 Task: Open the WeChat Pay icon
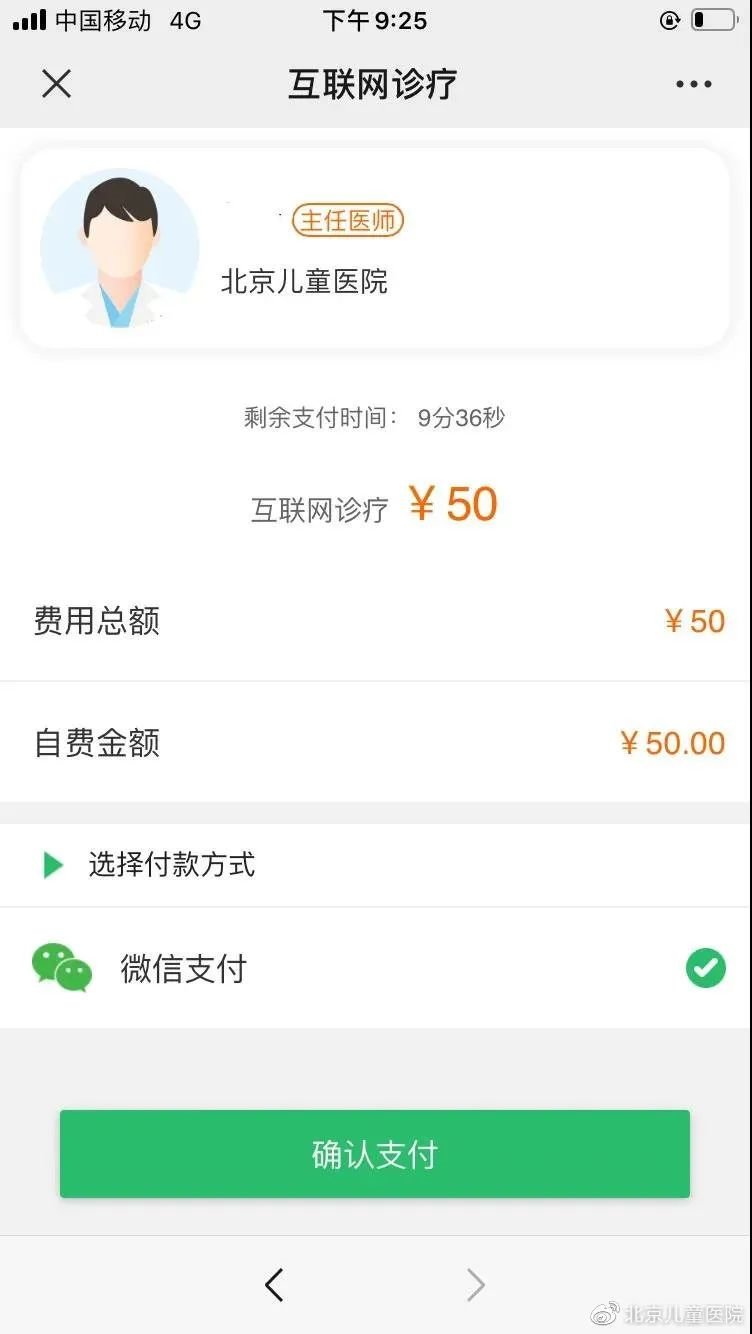64,968
